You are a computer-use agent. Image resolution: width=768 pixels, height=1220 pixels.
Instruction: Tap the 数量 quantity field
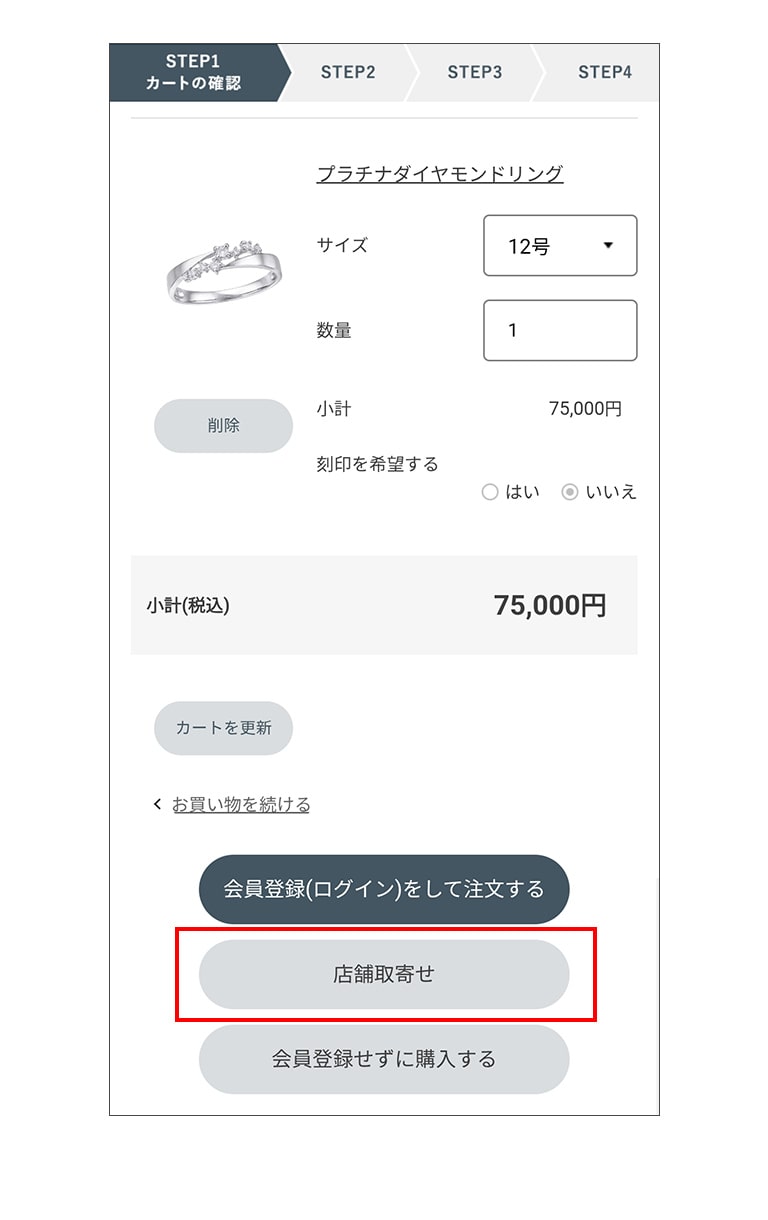(x=560, y=330)
